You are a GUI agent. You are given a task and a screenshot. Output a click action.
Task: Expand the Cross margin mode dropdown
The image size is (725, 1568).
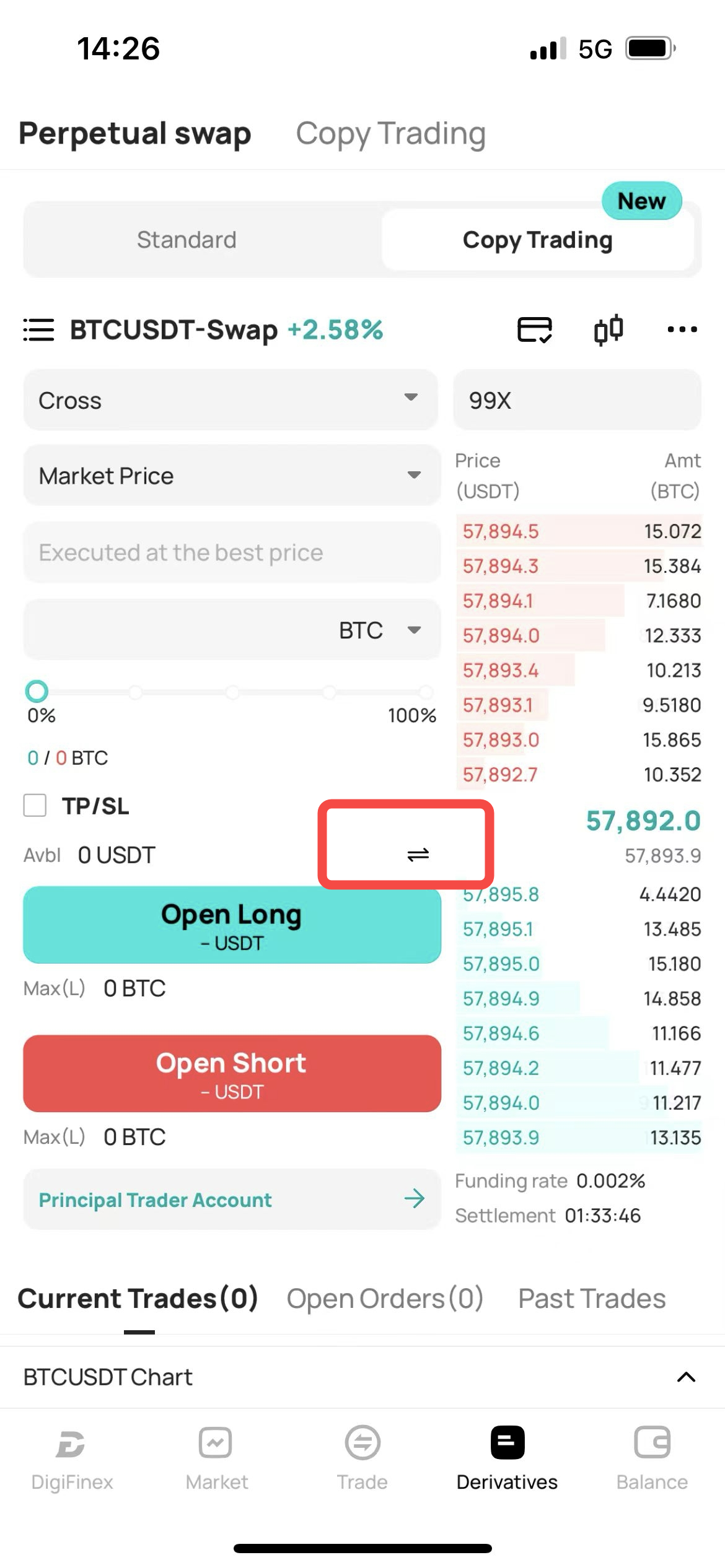231,400
